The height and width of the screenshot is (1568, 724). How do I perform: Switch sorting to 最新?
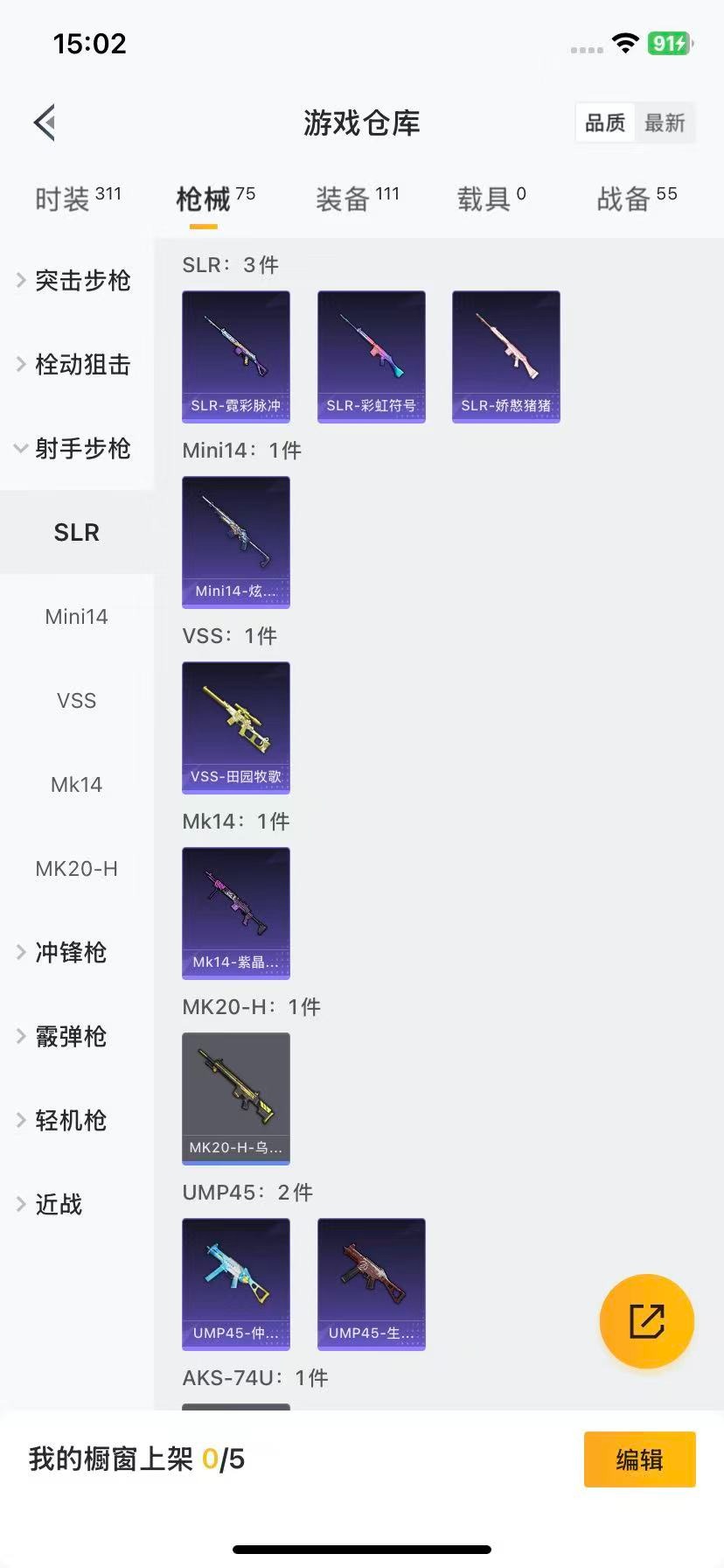pyautogui.click(x=665, y=122)
